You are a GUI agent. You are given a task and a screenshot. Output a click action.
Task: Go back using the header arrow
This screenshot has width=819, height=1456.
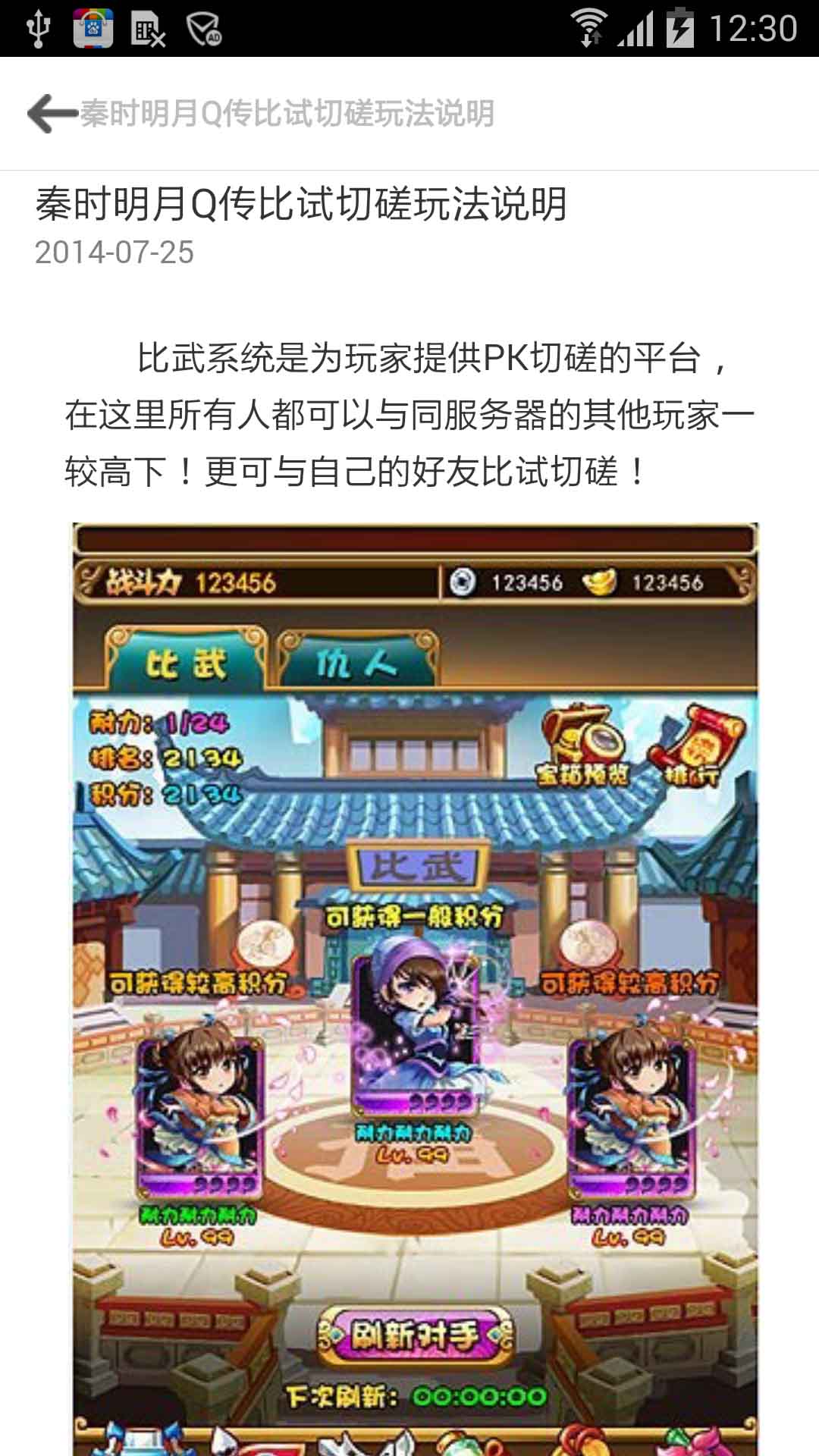tap(53, 114)
